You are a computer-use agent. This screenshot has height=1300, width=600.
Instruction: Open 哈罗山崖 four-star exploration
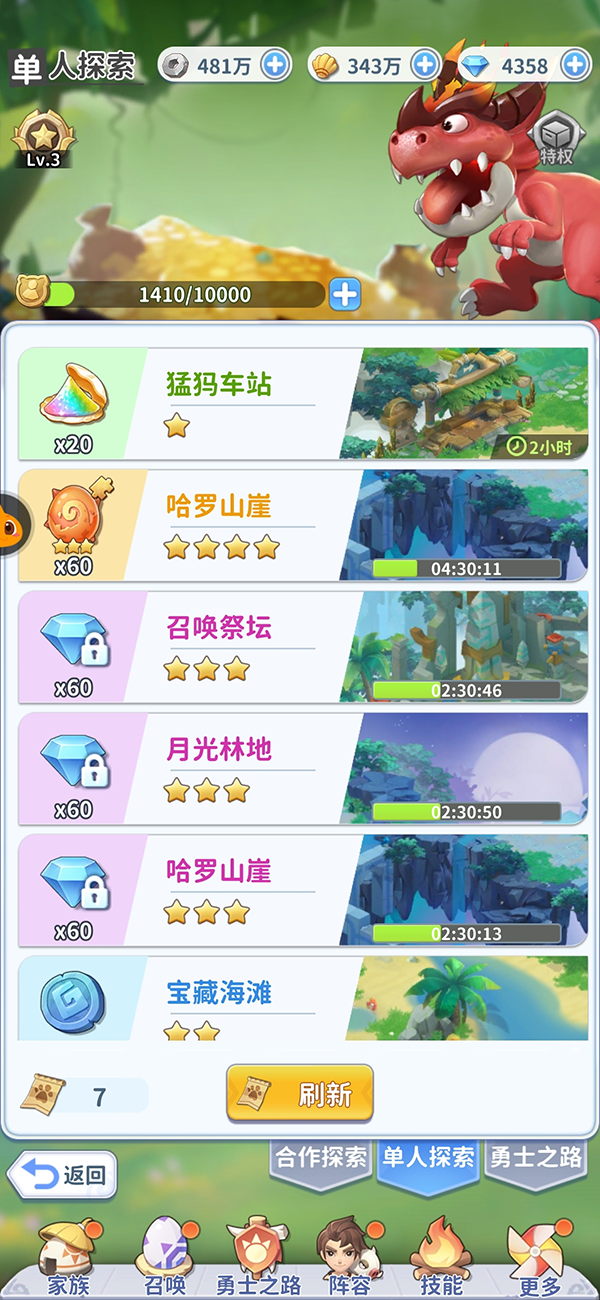pos(302,525)
